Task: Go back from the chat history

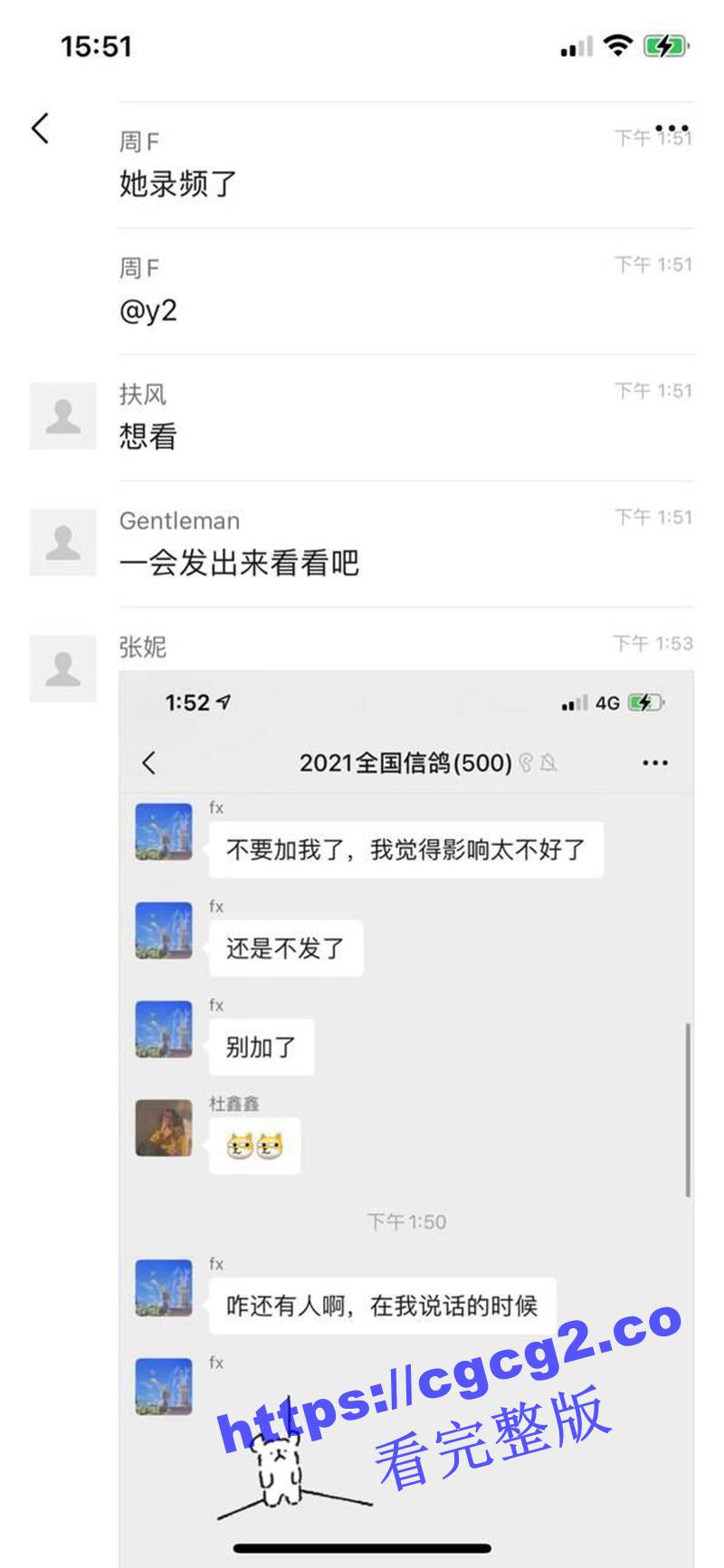Action: [x=41, y=128]
